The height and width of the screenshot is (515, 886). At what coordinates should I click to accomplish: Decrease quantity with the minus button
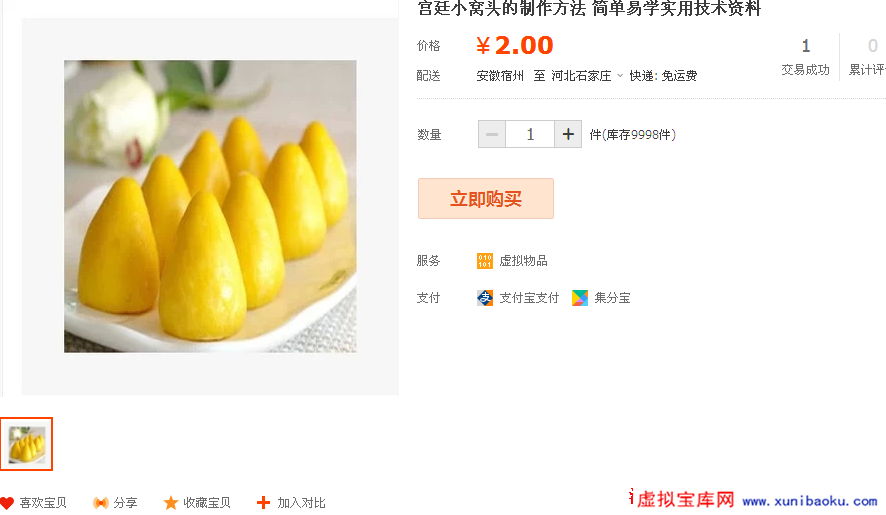(492, 134)
